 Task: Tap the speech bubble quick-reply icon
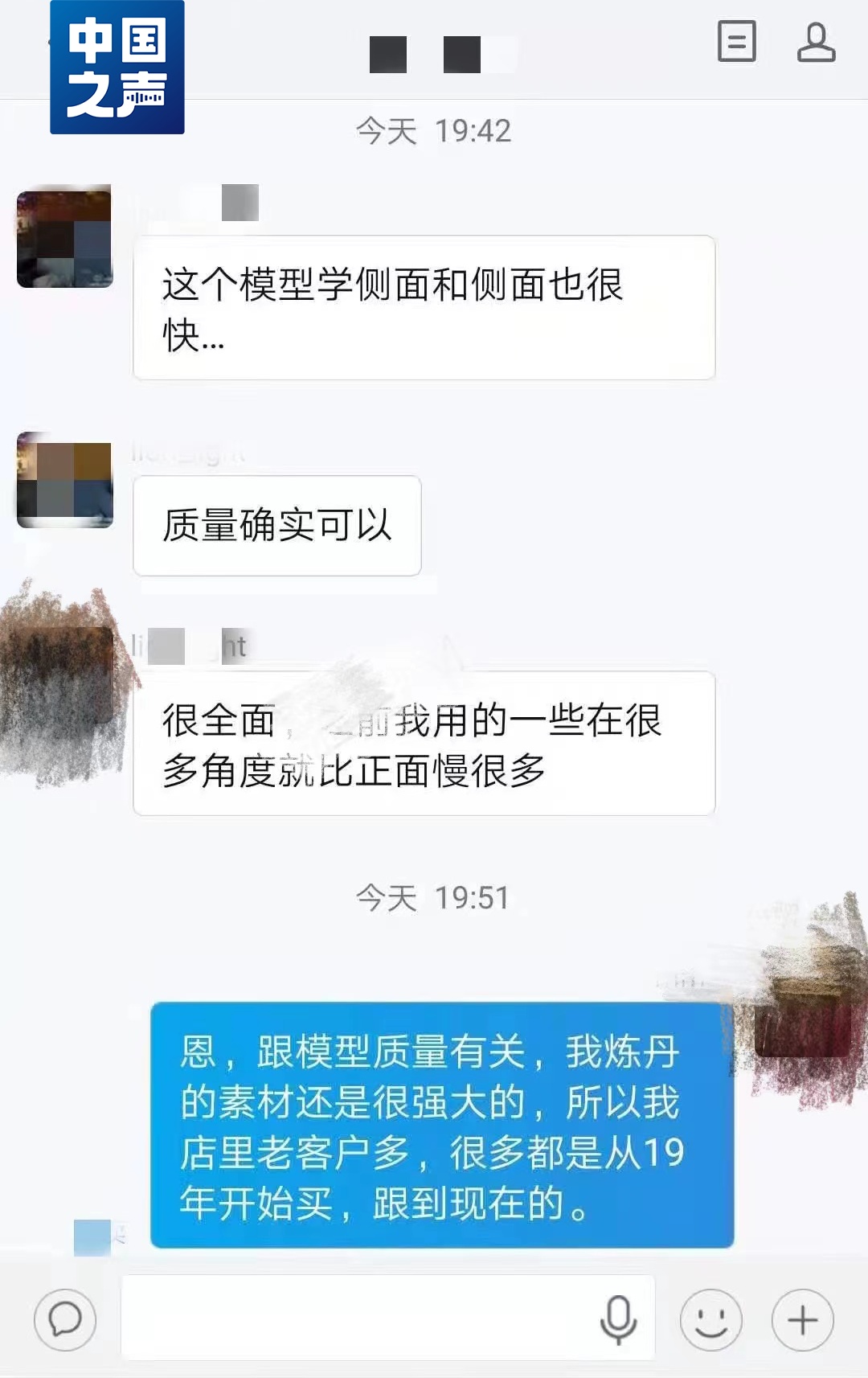(x=65, y=1319)
